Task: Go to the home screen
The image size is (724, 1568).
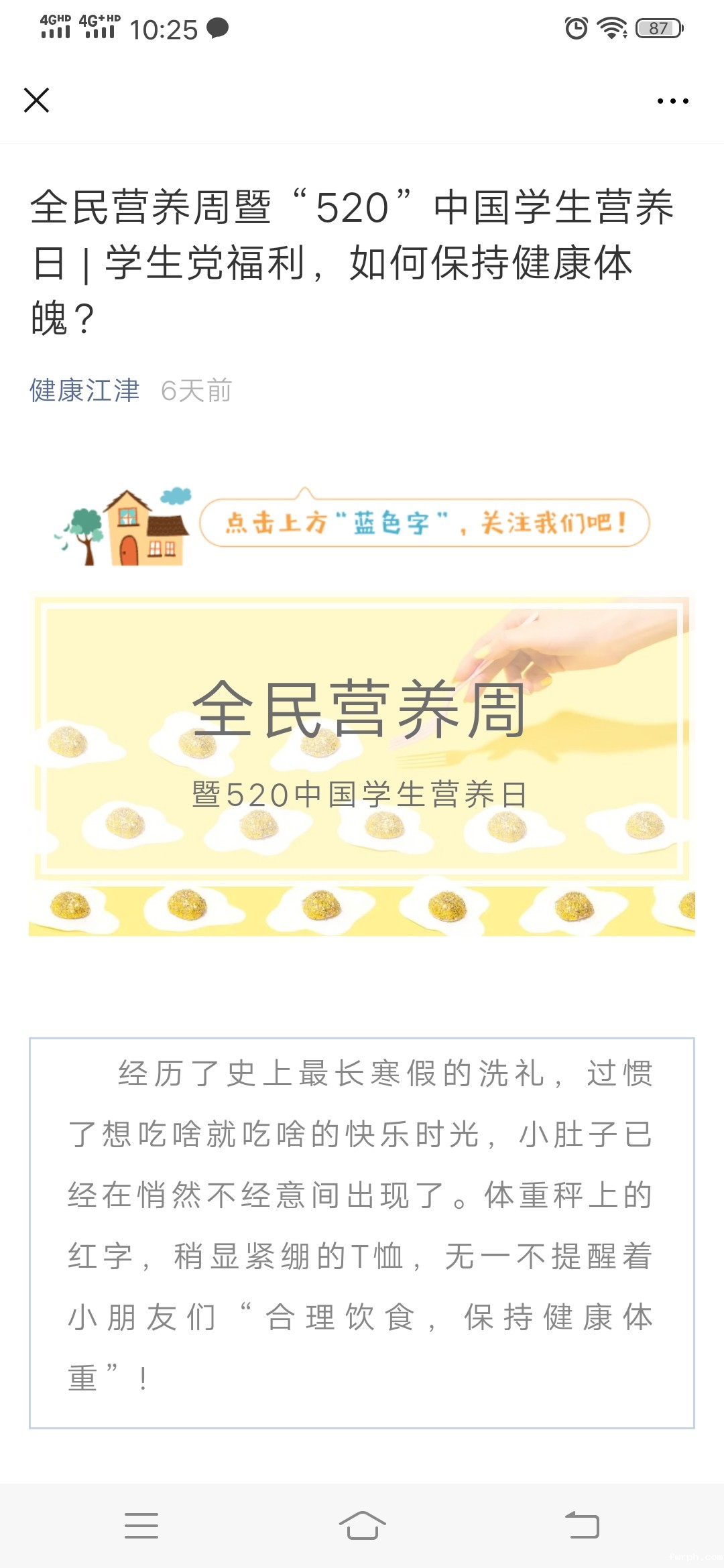Action: (x=362, y=1526)
